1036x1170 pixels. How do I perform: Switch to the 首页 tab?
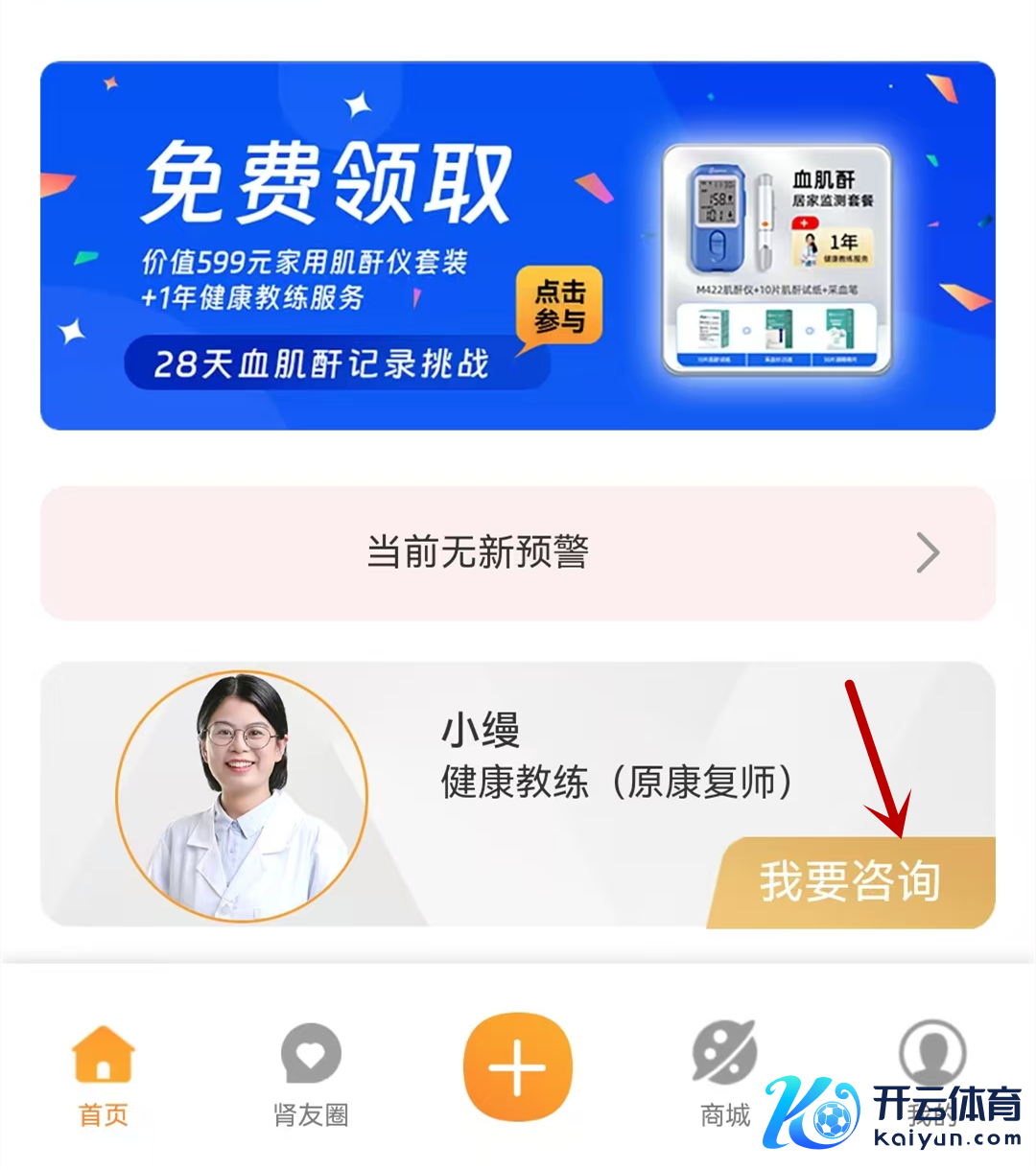click(x=104, y=1076)
